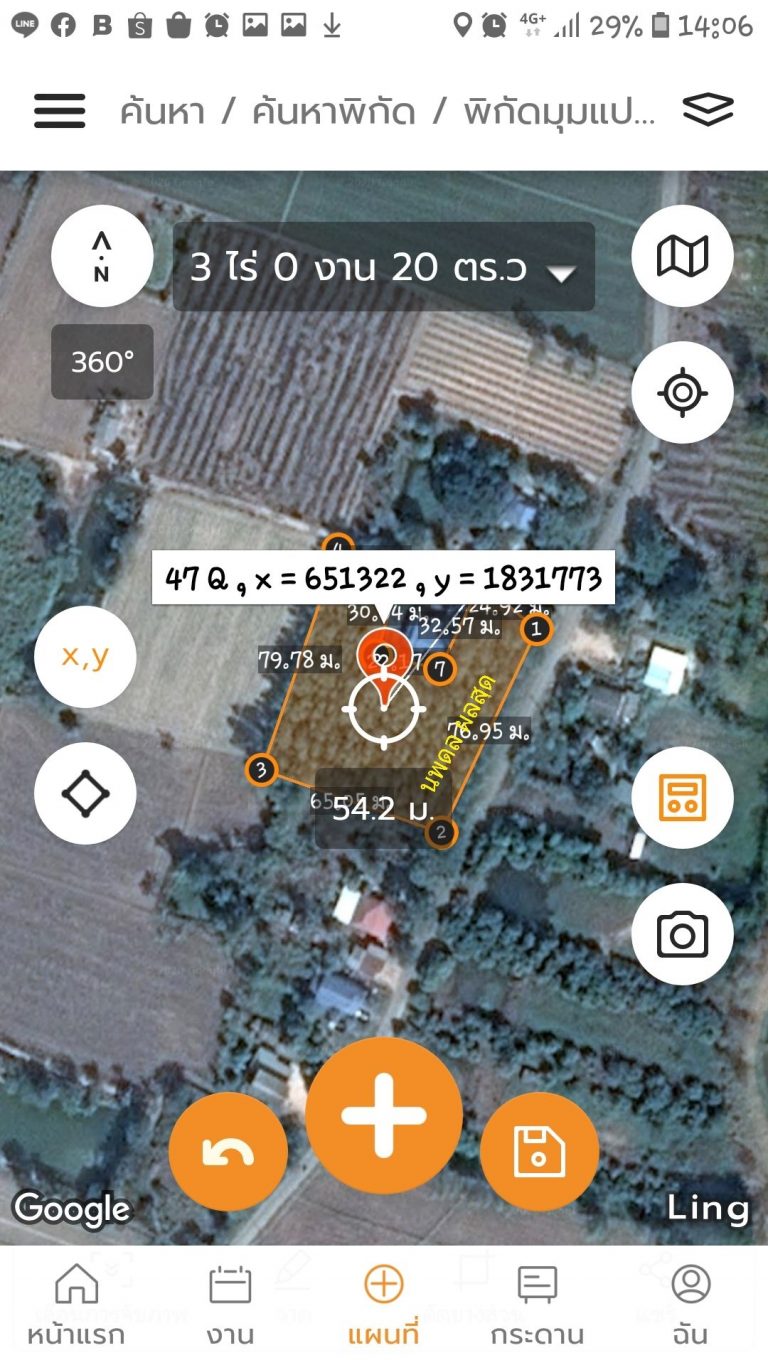The width and height of the screenshot is (768, 1365).
Task: Open the orange calculator button
Action: point(682,797)
